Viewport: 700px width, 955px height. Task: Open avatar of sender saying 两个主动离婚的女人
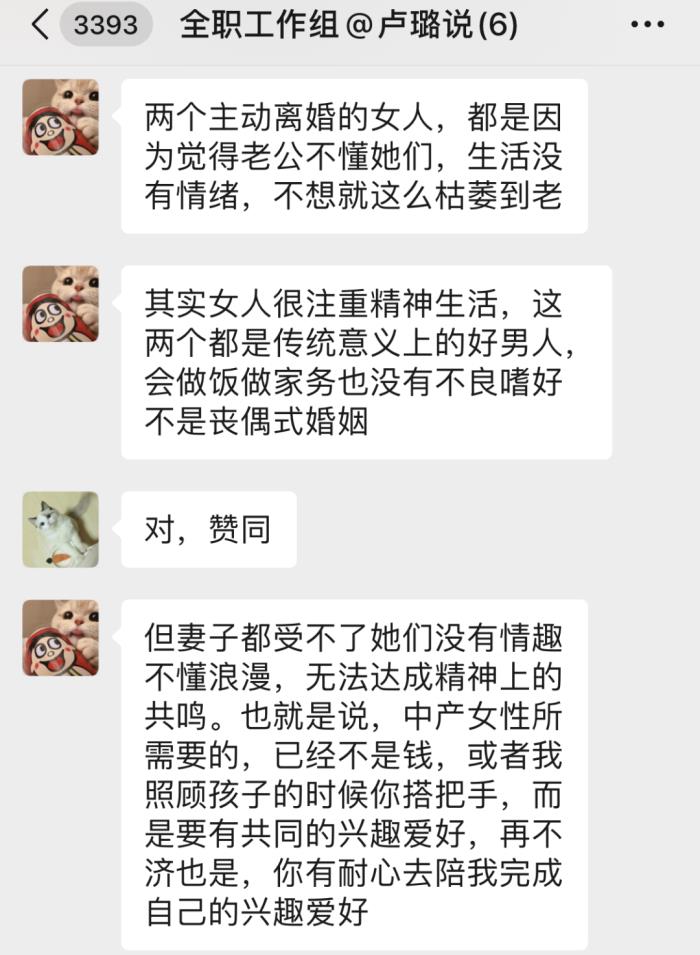(60, 117)
